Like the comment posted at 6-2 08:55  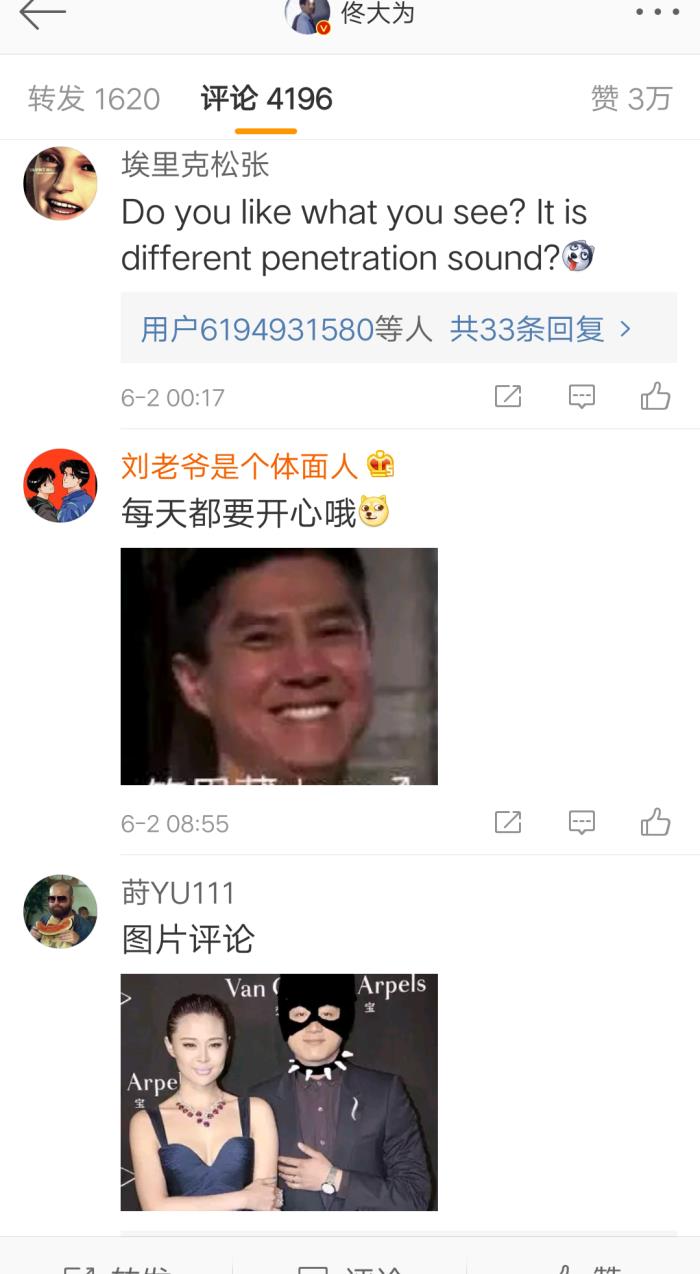[655, 823]
